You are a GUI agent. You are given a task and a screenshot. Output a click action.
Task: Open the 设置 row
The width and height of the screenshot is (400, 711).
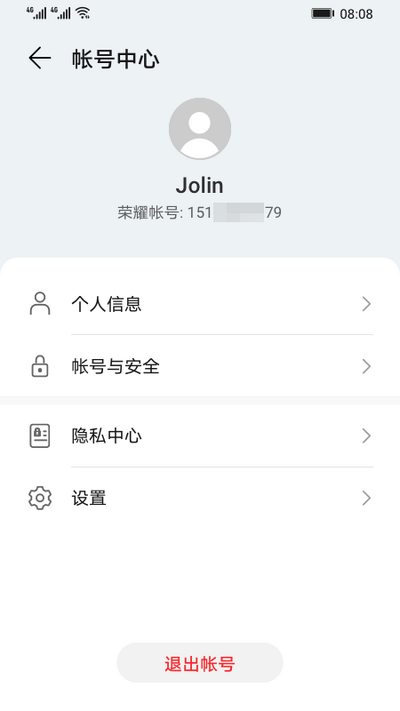pos(200,498)
